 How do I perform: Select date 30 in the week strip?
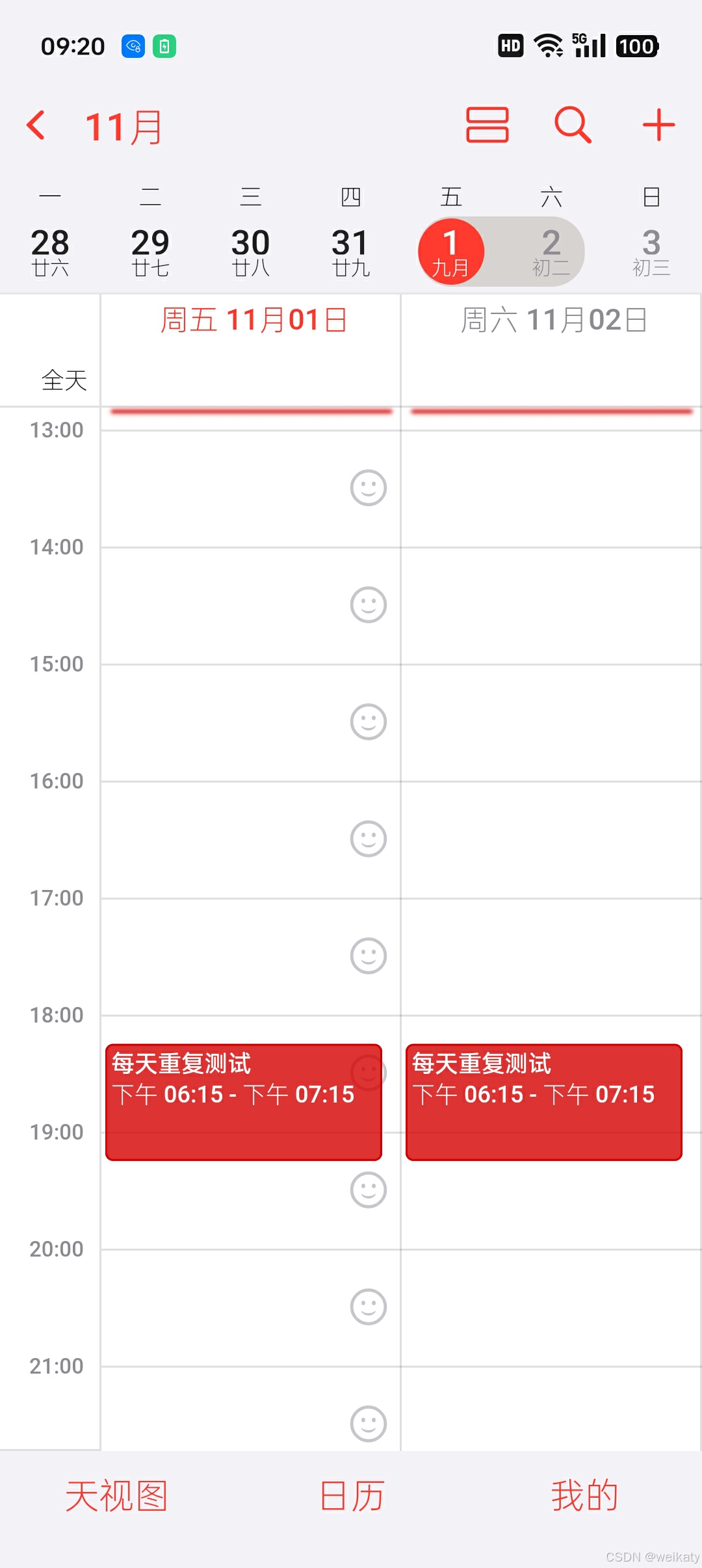250,252
